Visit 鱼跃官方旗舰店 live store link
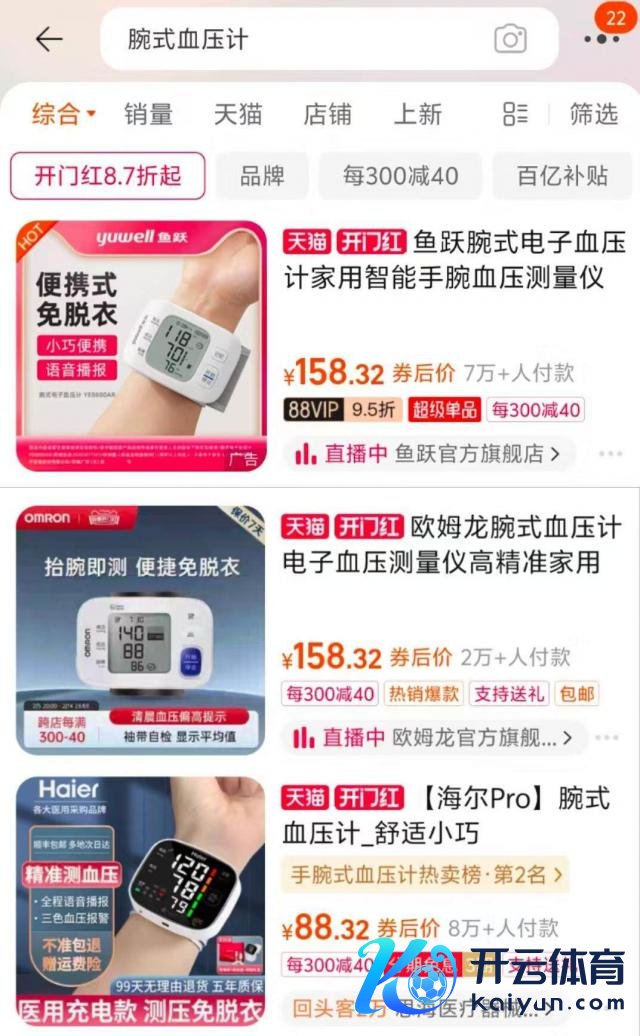This screenshot has width=640, height=1036. (x=430, y=454)
